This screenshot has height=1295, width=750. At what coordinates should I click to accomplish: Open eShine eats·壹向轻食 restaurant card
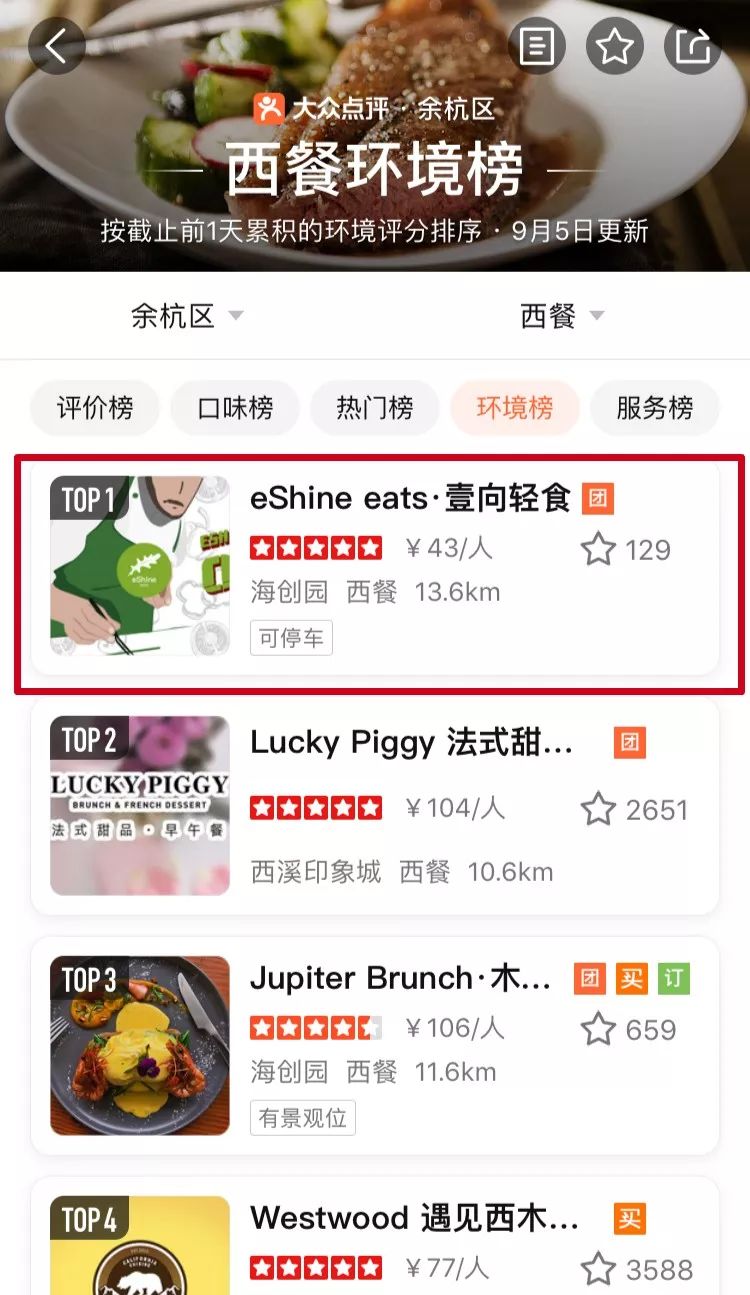pos(375,566)
